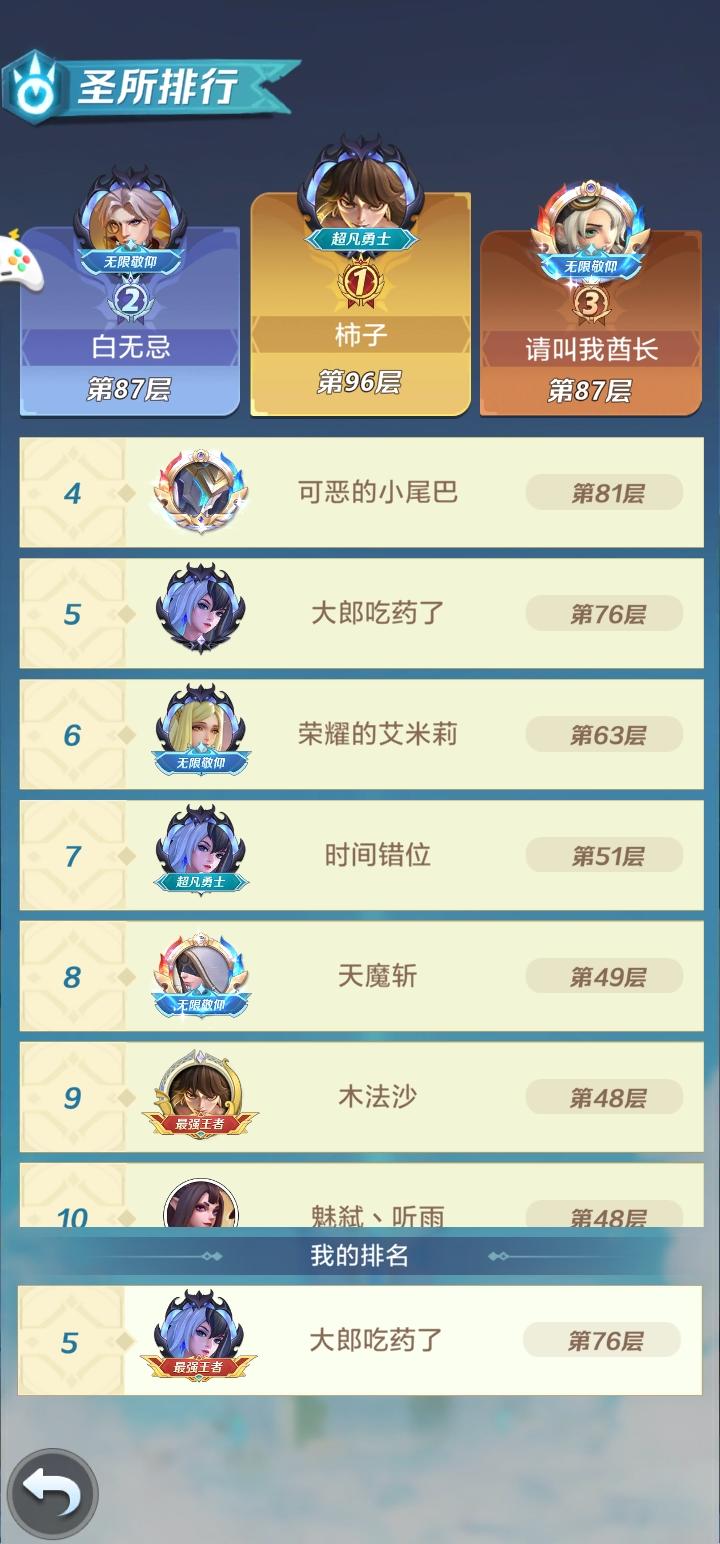Screen dimensions: 720x1544
Task: Expand rank 7 row 时间错位
Action: [360, 855]
